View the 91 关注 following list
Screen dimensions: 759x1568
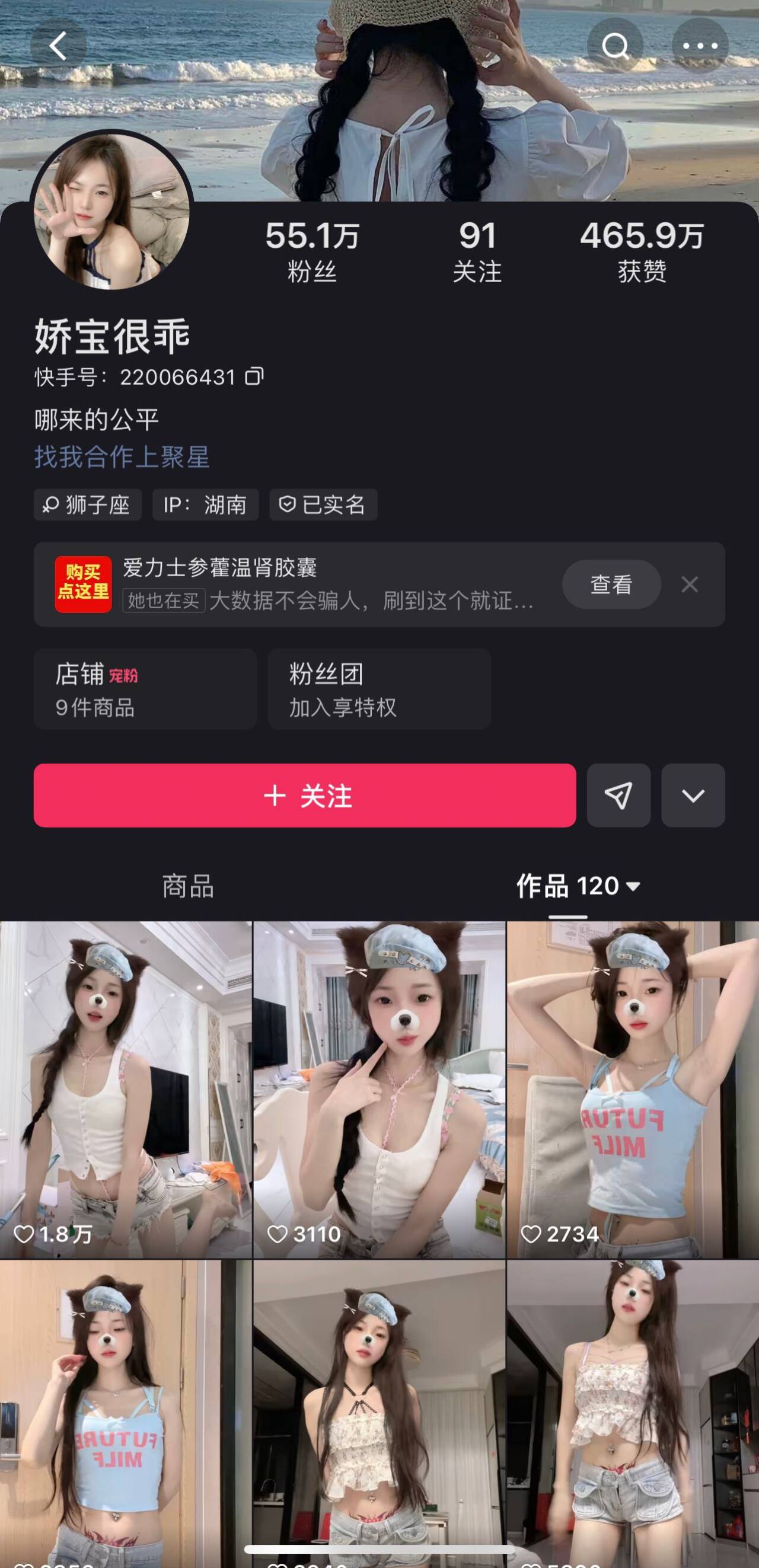coord(477,252)
